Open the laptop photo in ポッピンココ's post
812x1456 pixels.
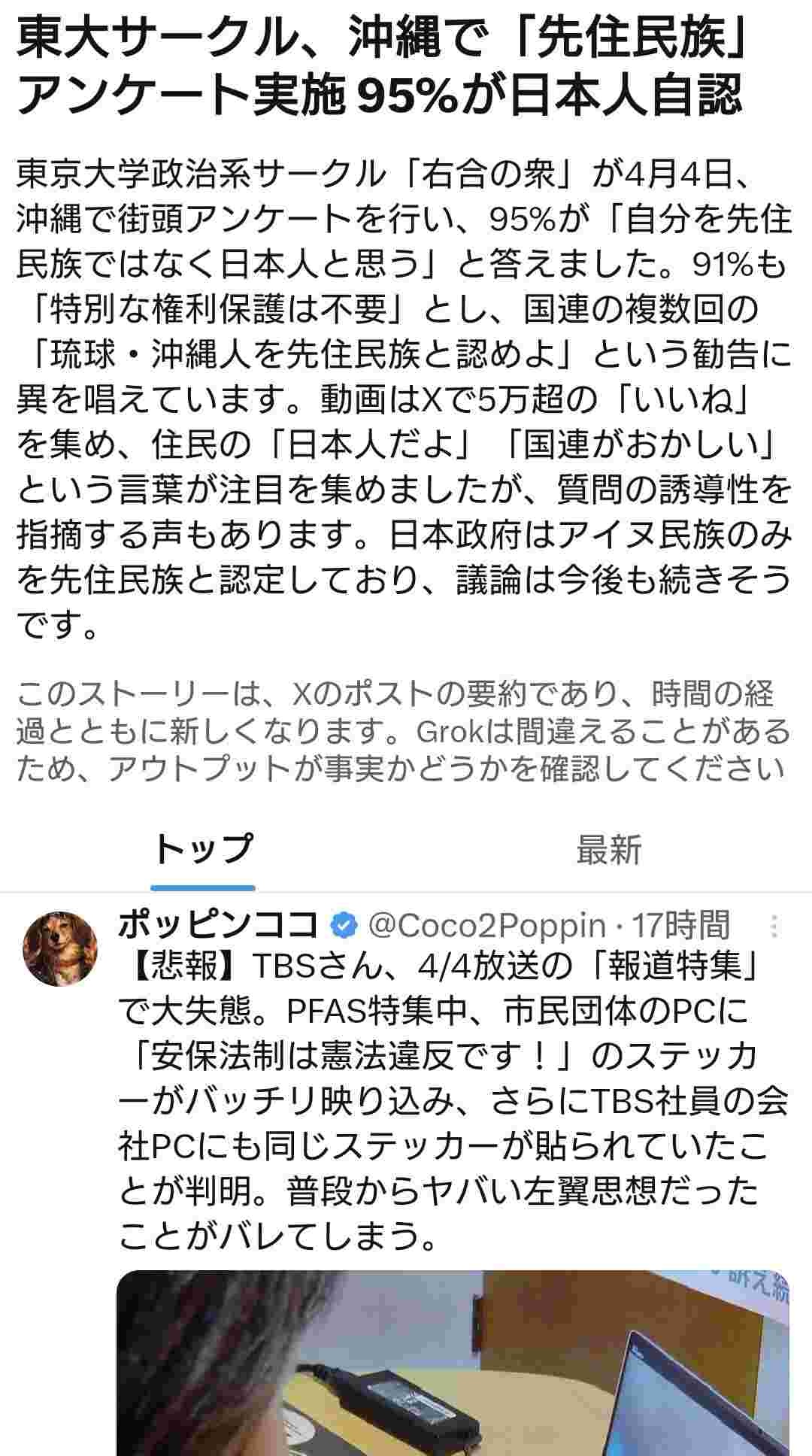coord(453,1363)
